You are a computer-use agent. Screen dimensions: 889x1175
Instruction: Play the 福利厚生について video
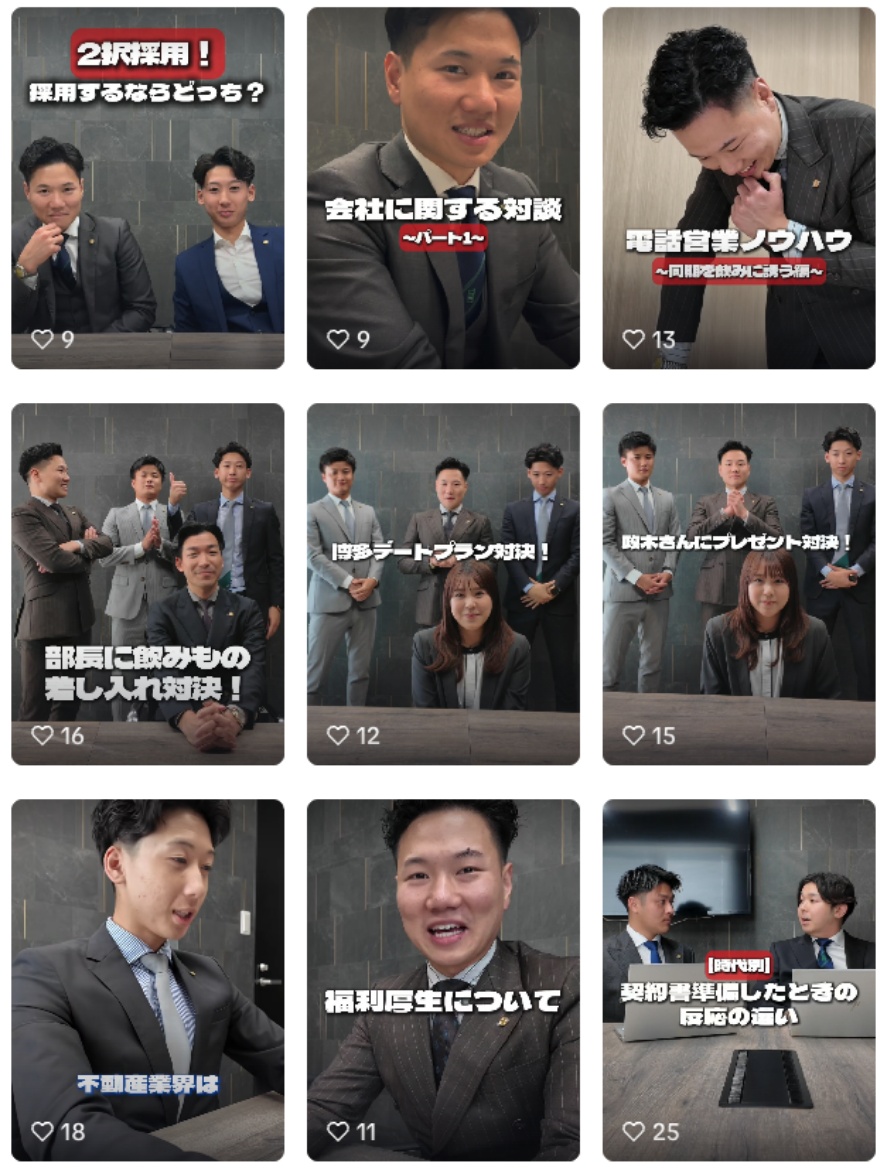[442, 979]
